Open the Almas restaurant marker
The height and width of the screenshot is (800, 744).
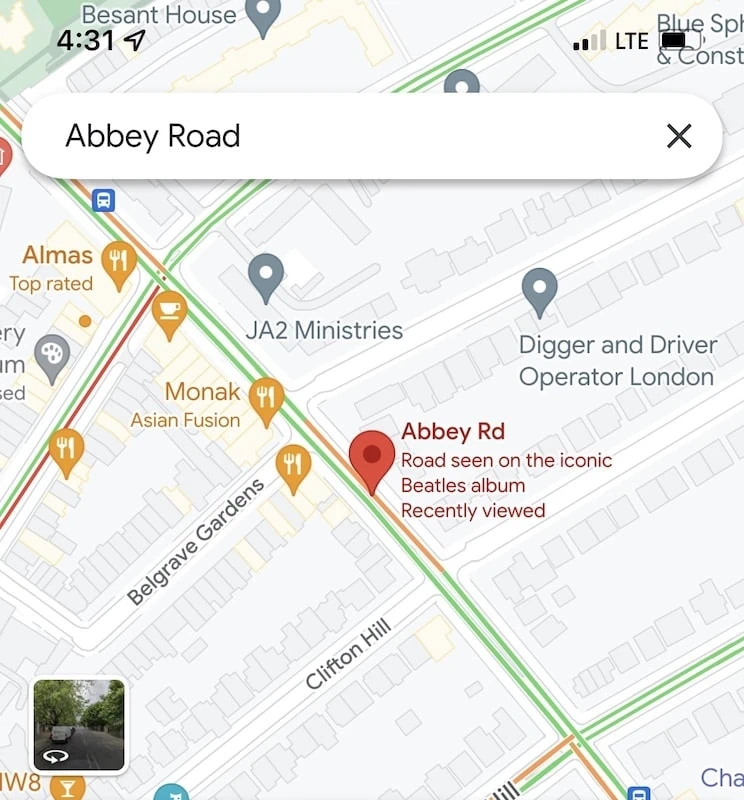(x=119, y=262)
